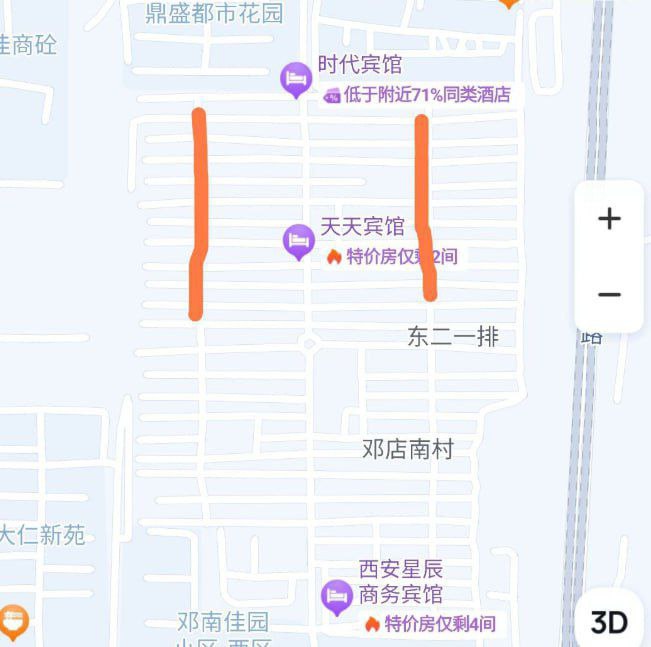Screen dimensions: 651x647
Task: Select the 天天宾馆 hotel pin
Action: click(x=299, y=240)
